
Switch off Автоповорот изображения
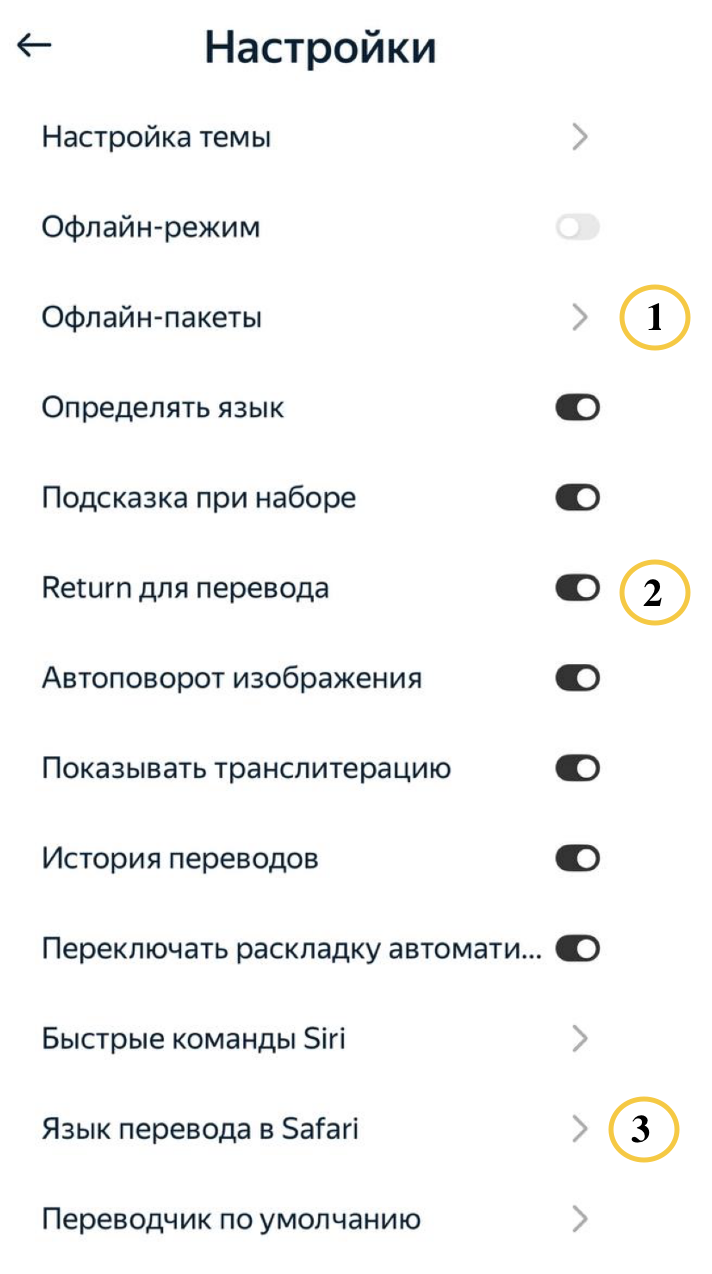pyautogui.click(x=577, y=678)
